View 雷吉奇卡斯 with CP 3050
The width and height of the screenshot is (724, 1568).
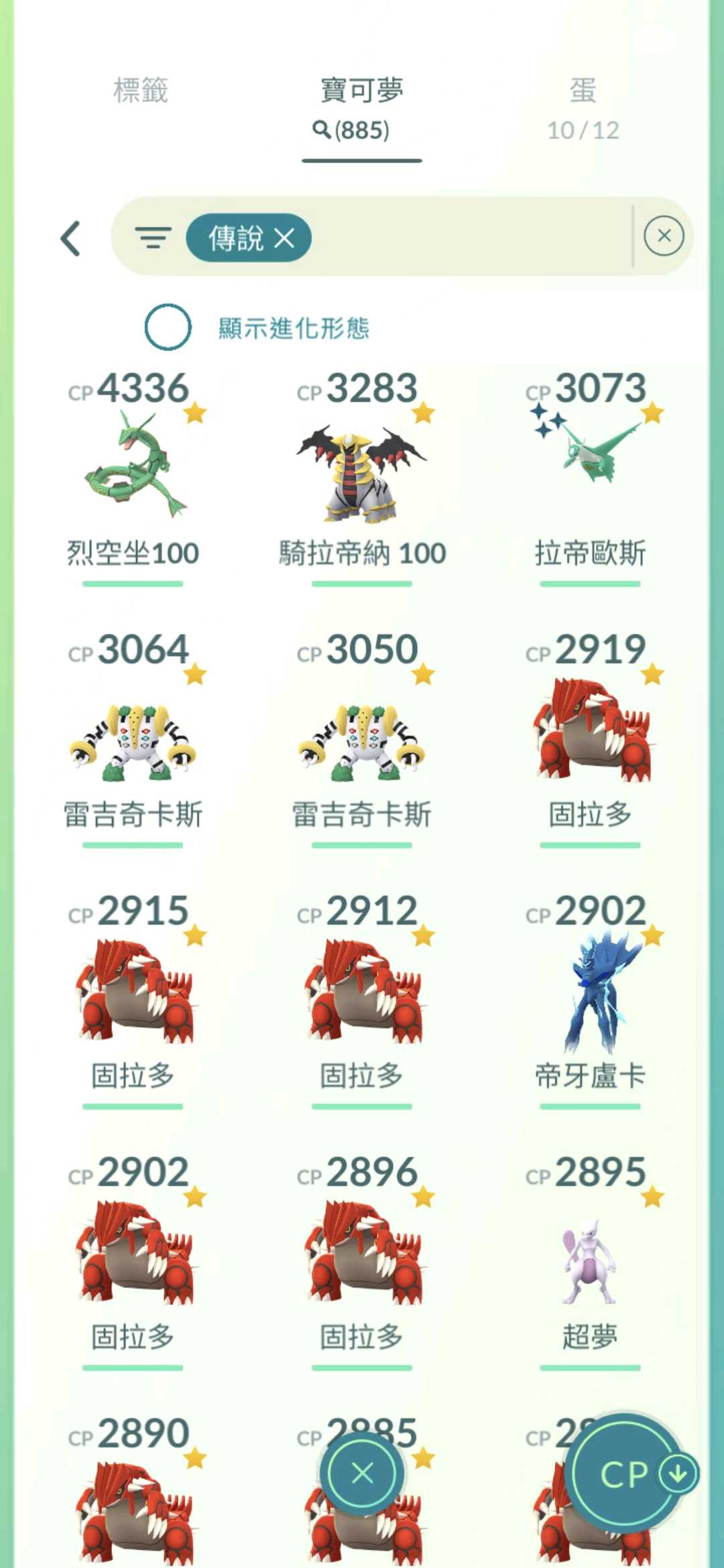362,737
